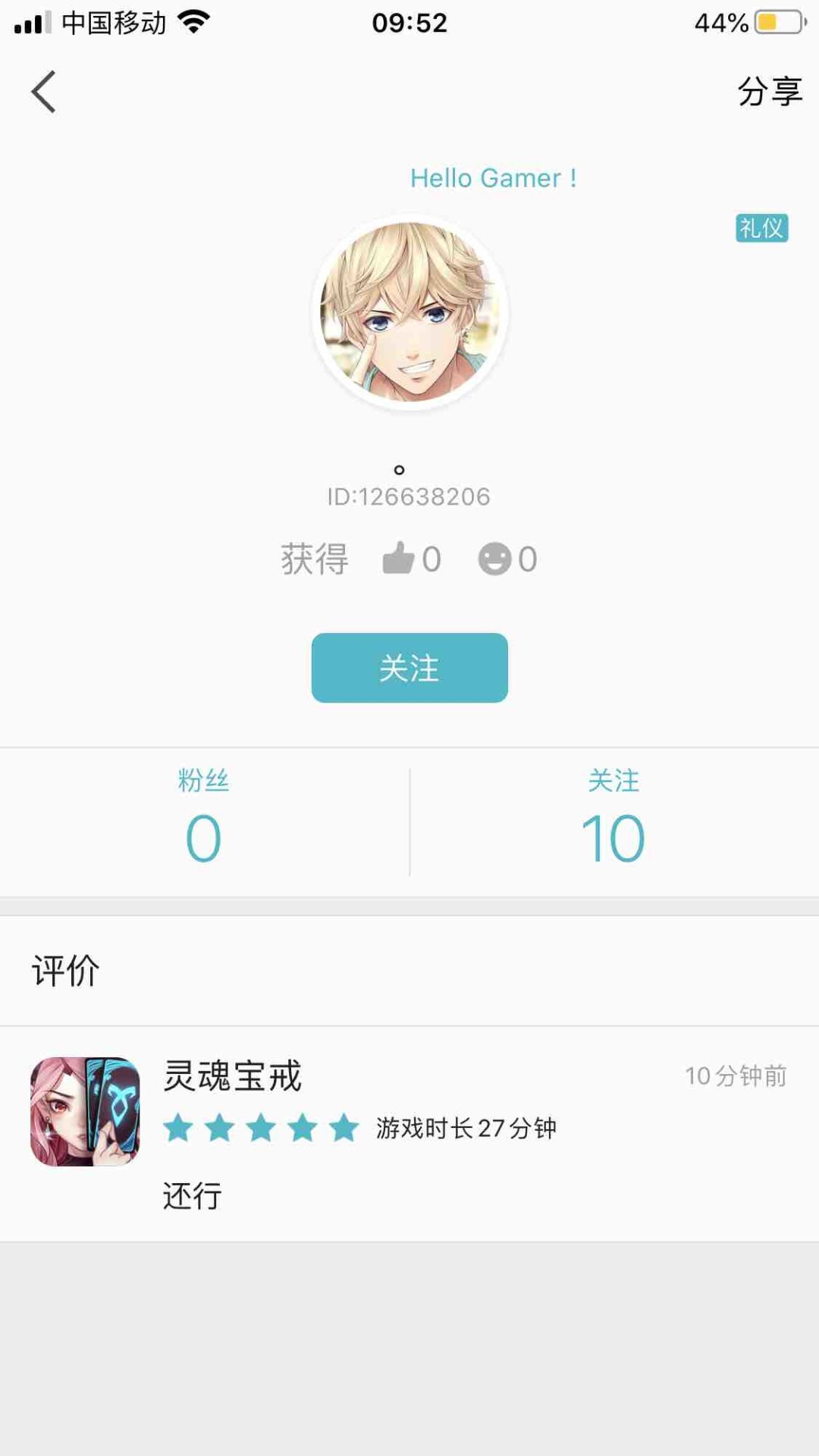819x1456 pixels.
Task: Open the 关注 following list showing 10
Action: (614, 822)
